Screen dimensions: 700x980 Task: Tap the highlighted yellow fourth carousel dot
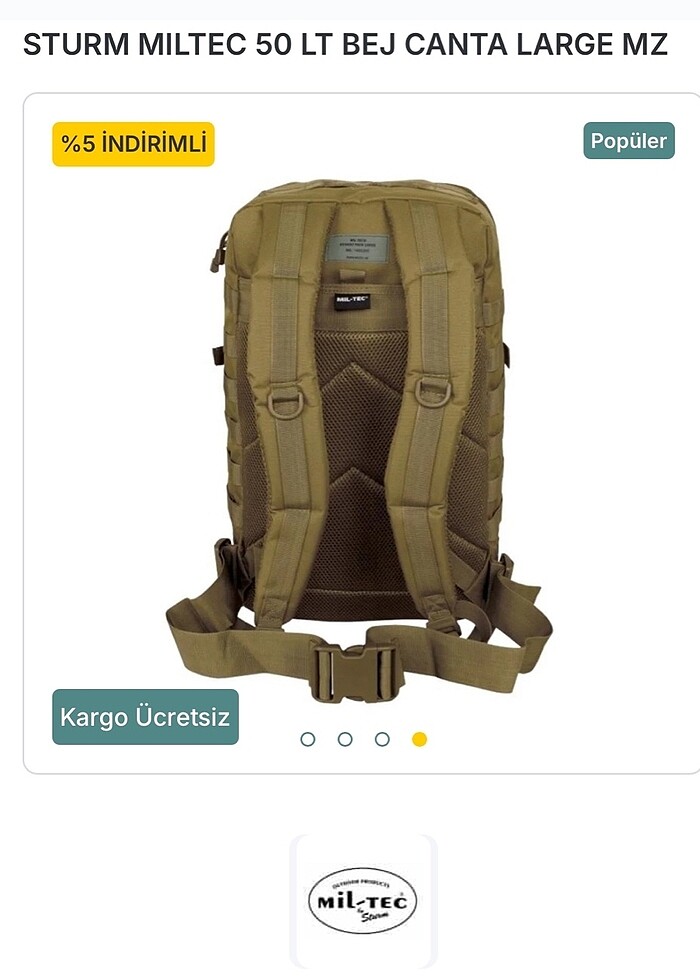pos(420,739)
